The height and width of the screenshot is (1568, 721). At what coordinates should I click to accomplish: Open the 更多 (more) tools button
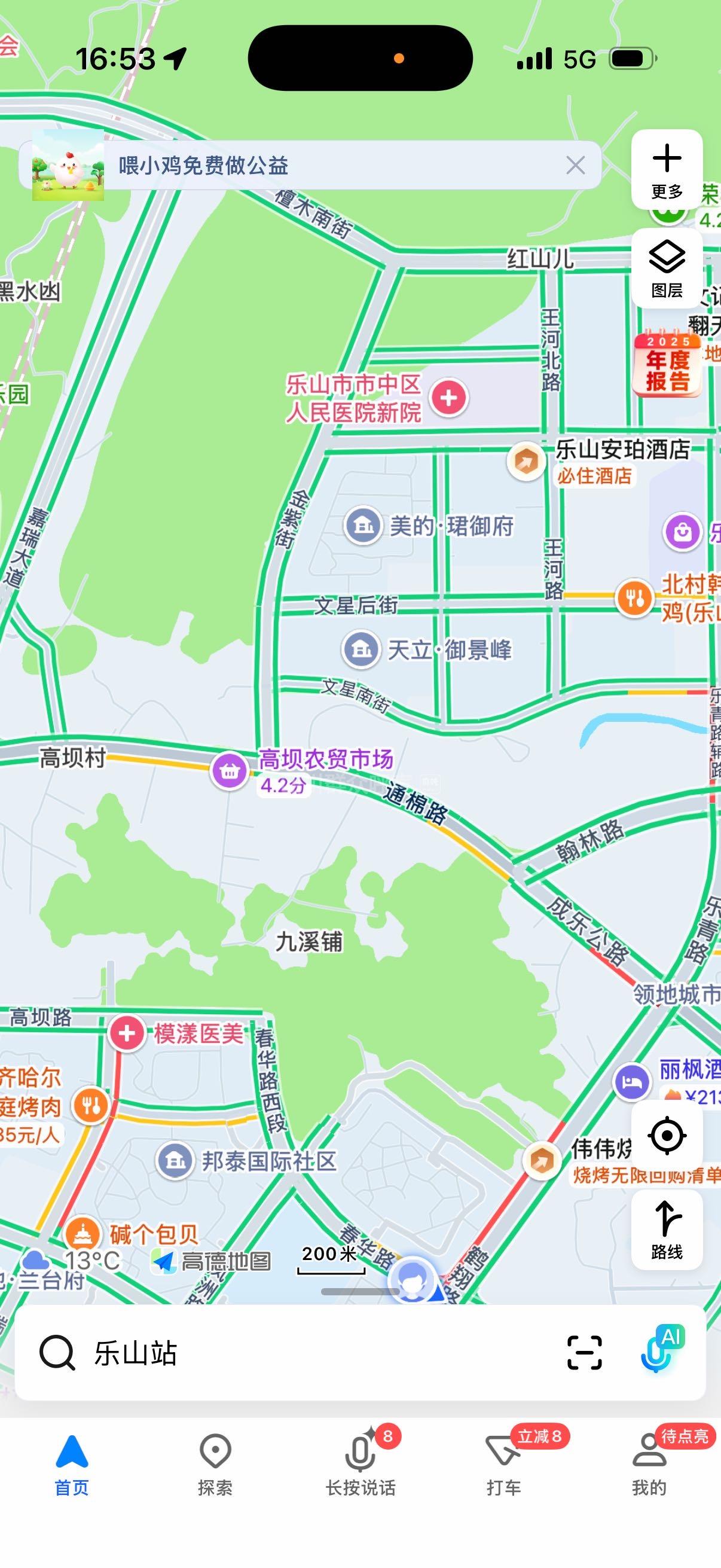(667, 170)
